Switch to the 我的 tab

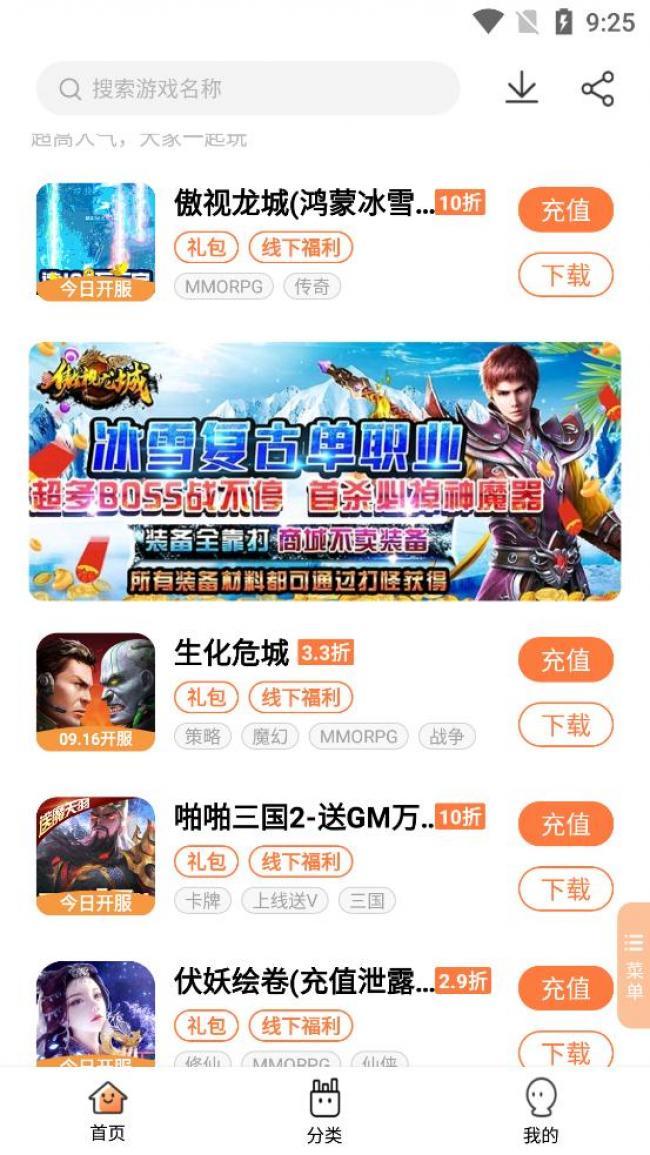[540, 1111]
